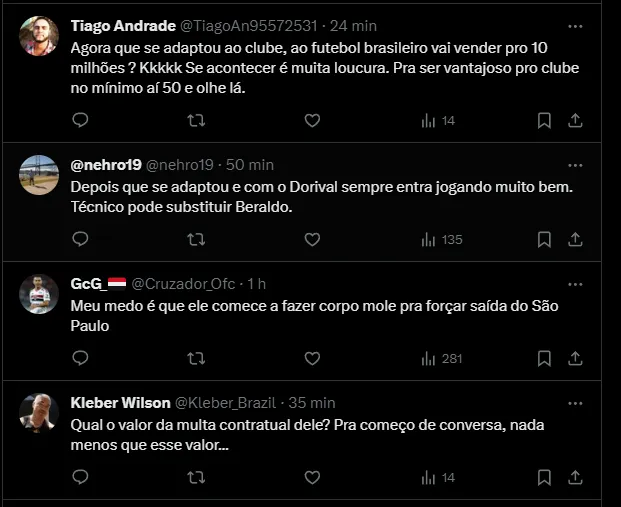
Task: Like GcG_'s tweet about São Paulo
Action: (x=312, y=358)
